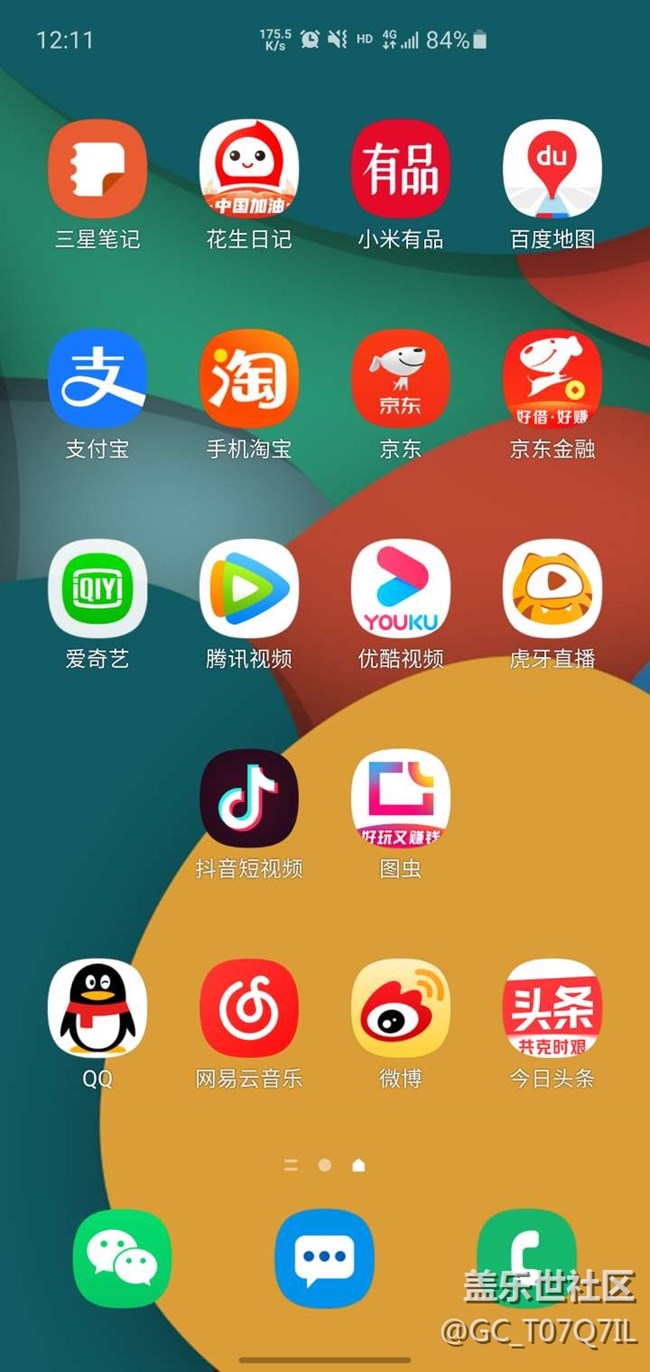Launch the 京东金融 app
Screen dimensions: 650x1372
552,379
